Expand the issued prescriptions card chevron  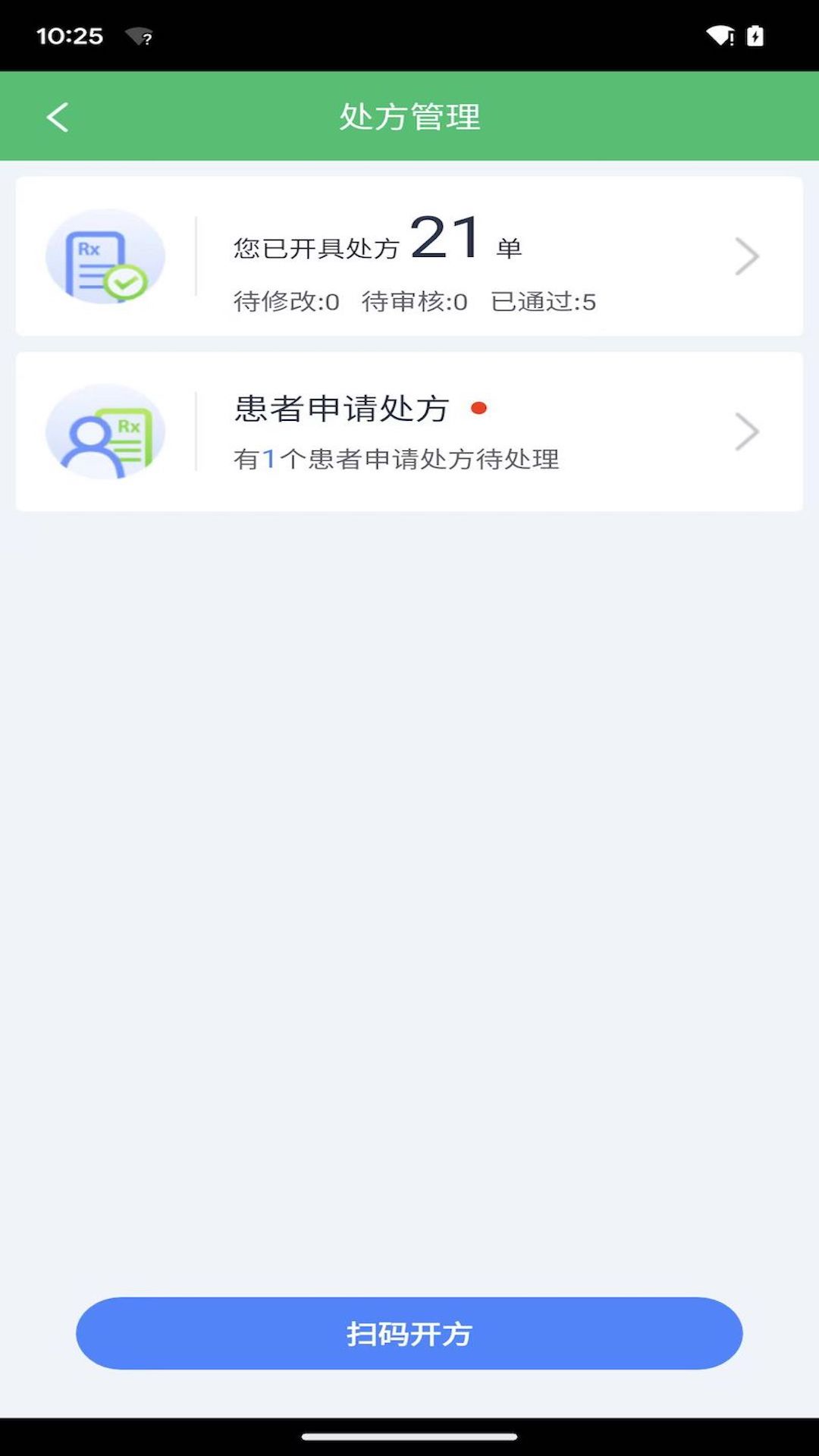[748, 256]
